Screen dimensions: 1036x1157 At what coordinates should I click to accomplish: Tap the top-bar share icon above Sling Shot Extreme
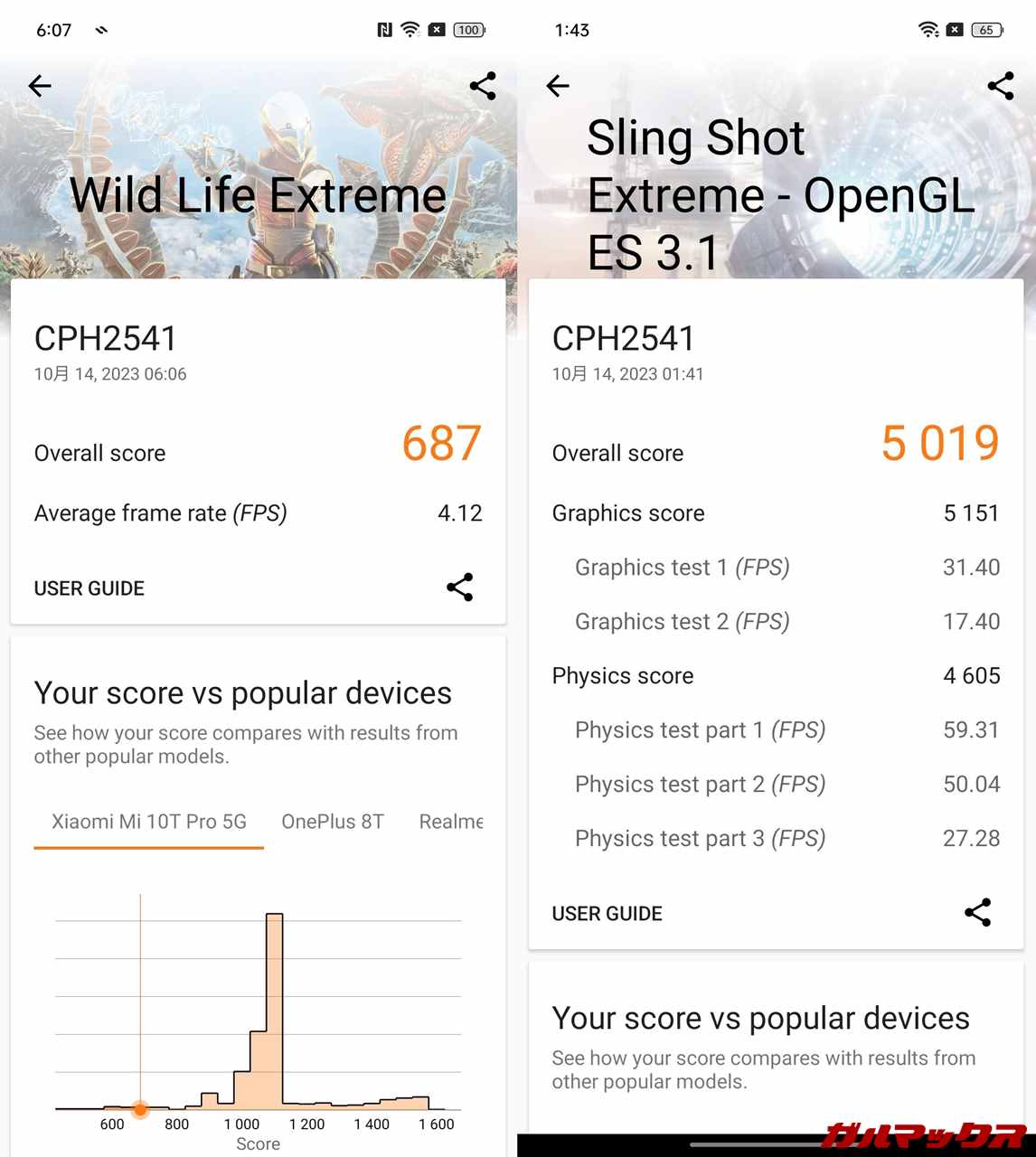[1000, 86]
